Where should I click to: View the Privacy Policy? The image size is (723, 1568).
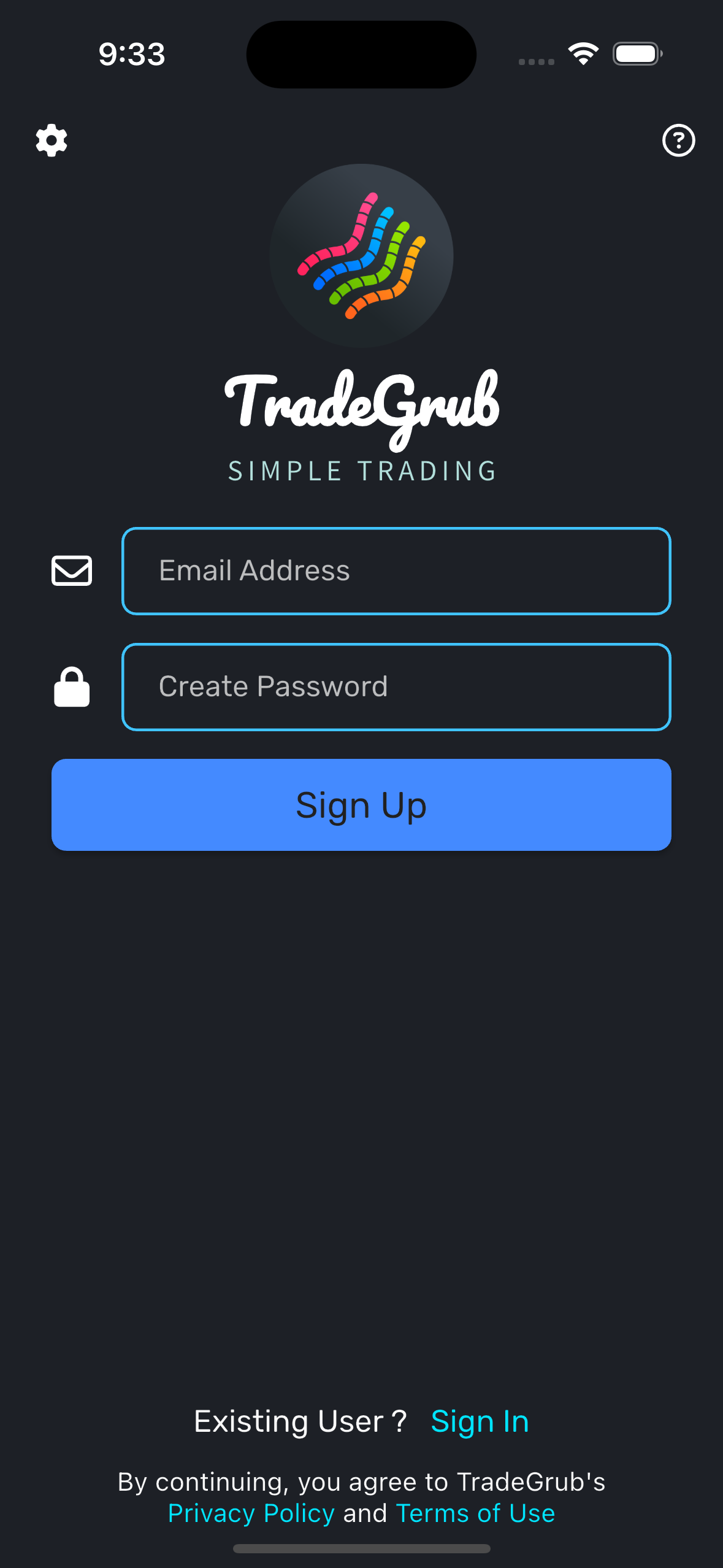(x=250, y=1513)
